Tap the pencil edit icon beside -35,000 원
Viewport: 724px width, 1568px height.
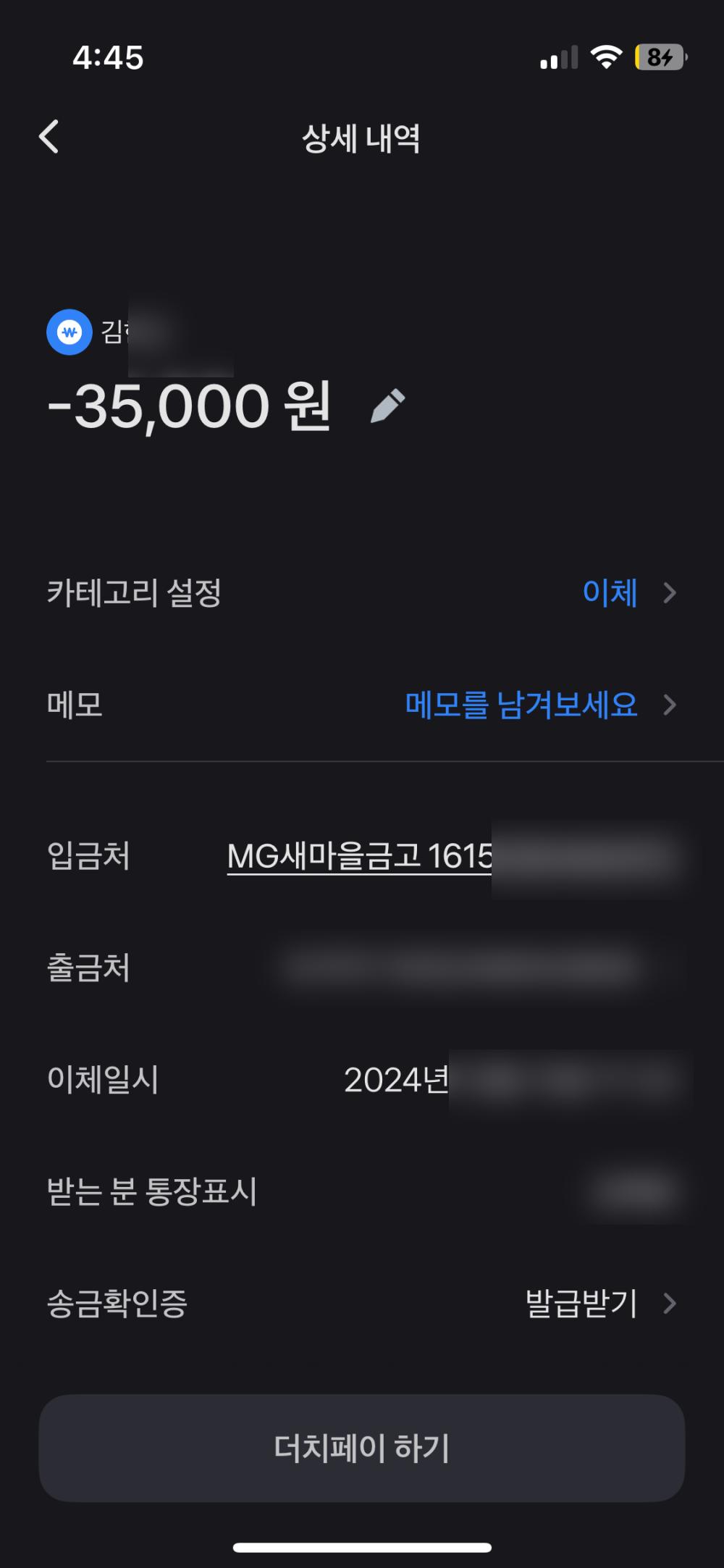pos(387,406)
